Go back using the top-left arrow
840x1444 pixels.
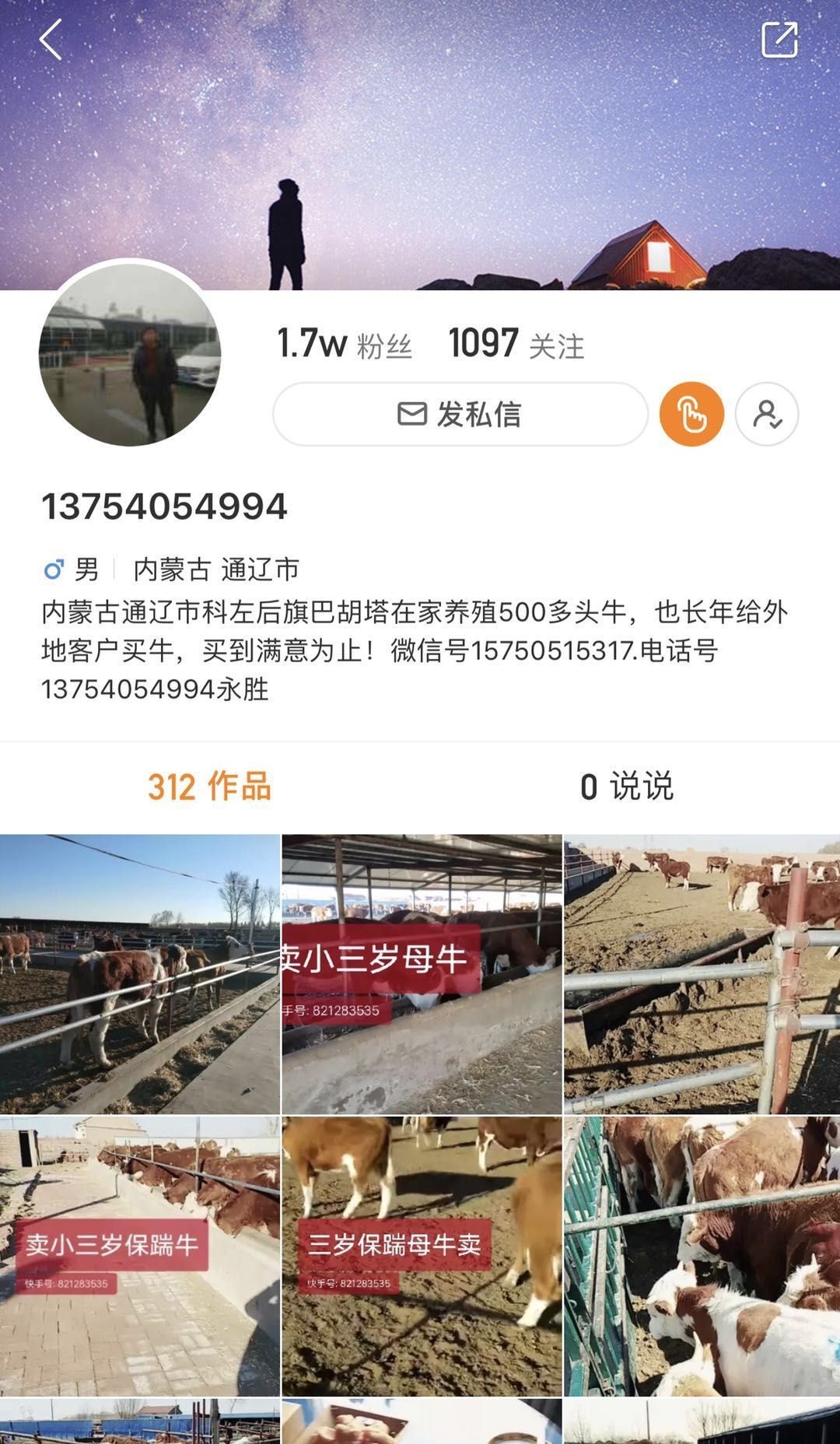click(x=51, y=40)
